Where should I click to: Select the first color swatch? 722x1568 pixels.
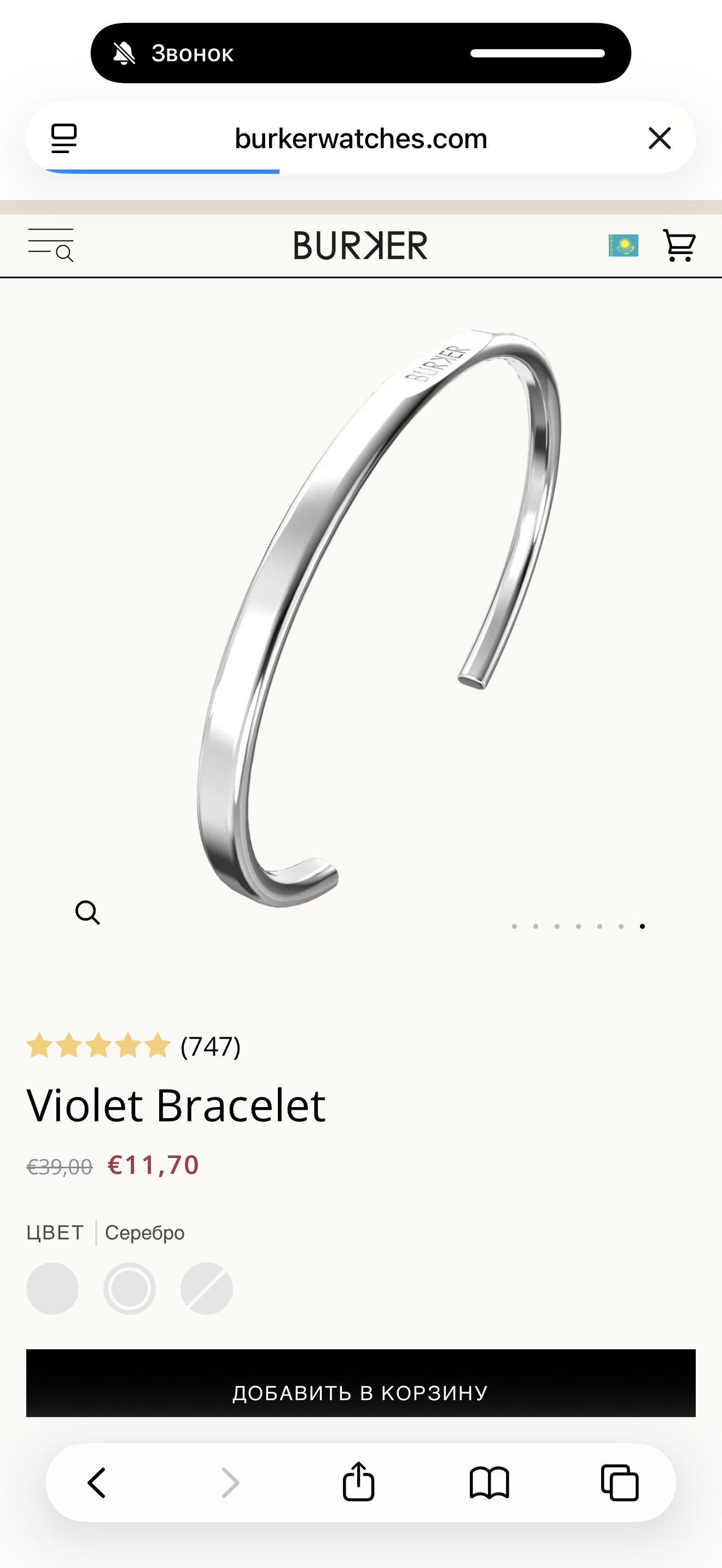point(53,1289)
